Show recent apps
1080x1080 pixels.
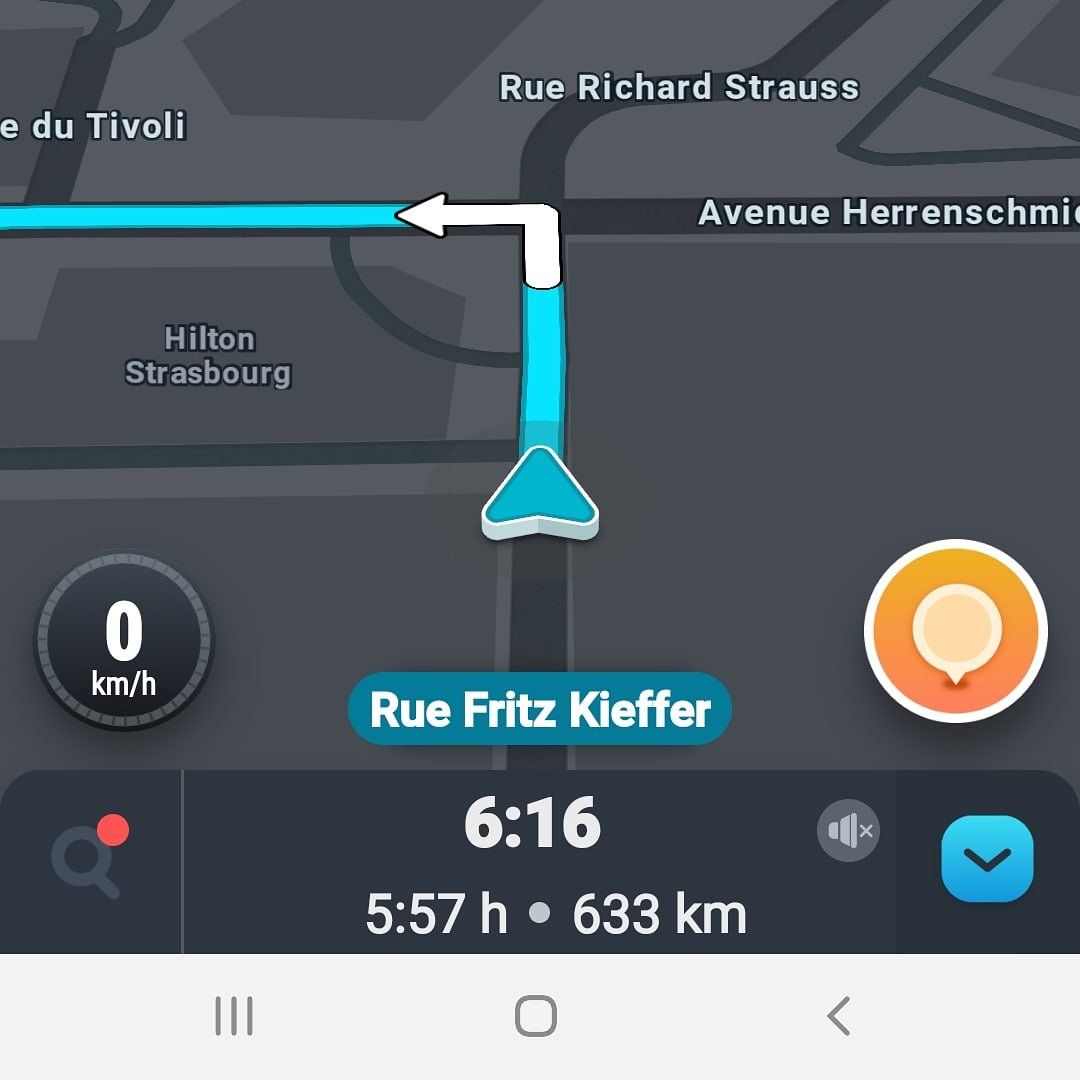click(x=234, y=1016)
